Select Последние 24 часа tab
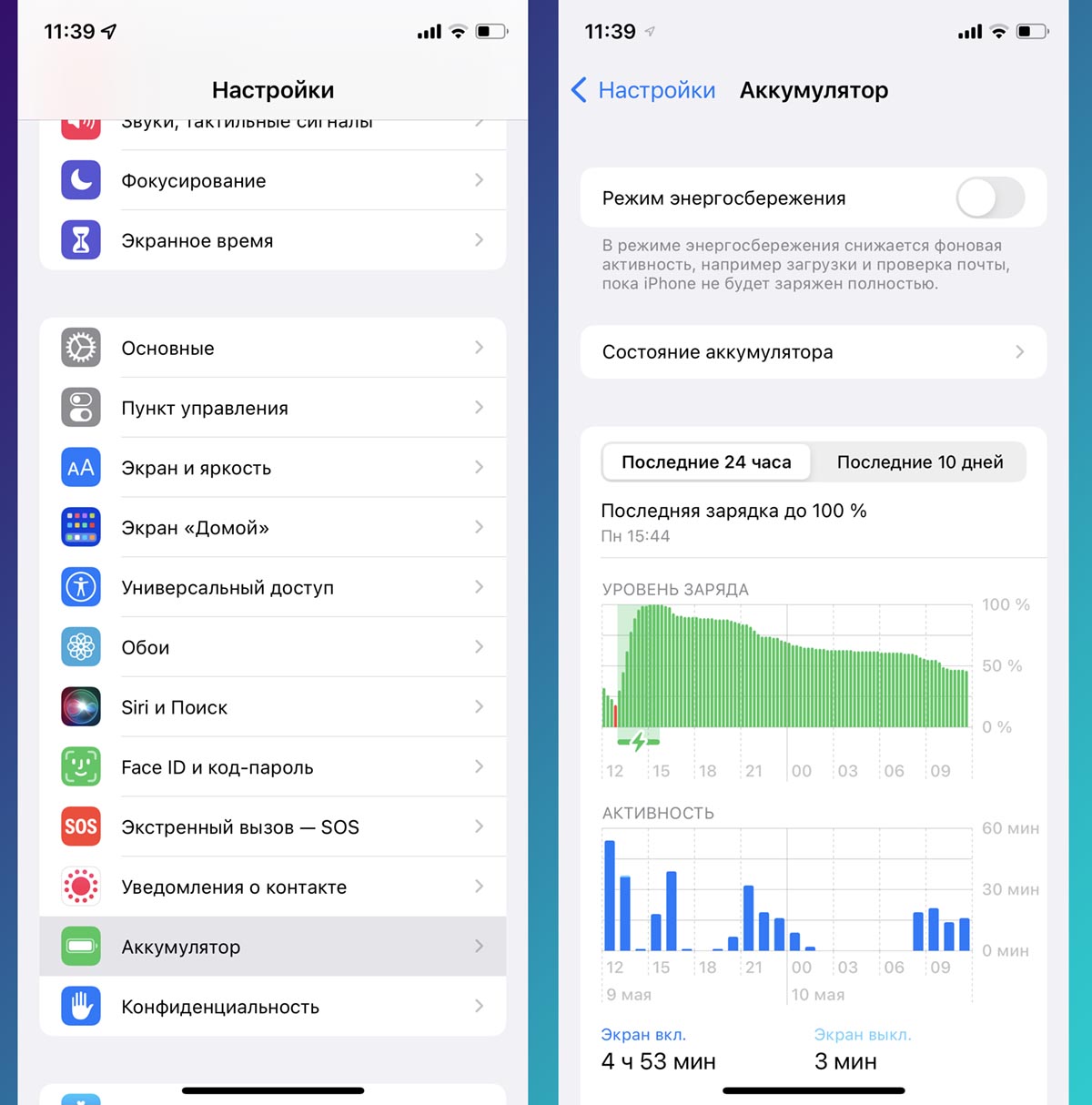 [706, 462]
